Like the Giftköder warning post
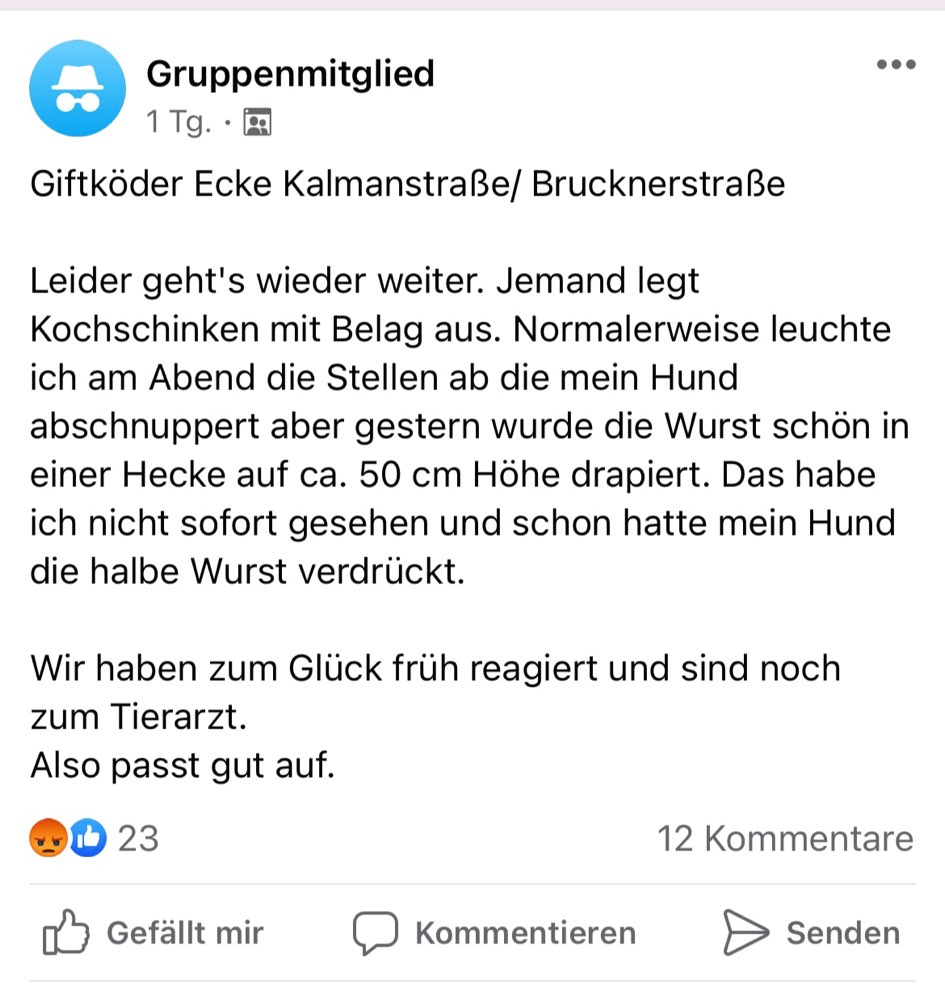The height and width of the screenshot is (1000, 945). pos(150,932)
